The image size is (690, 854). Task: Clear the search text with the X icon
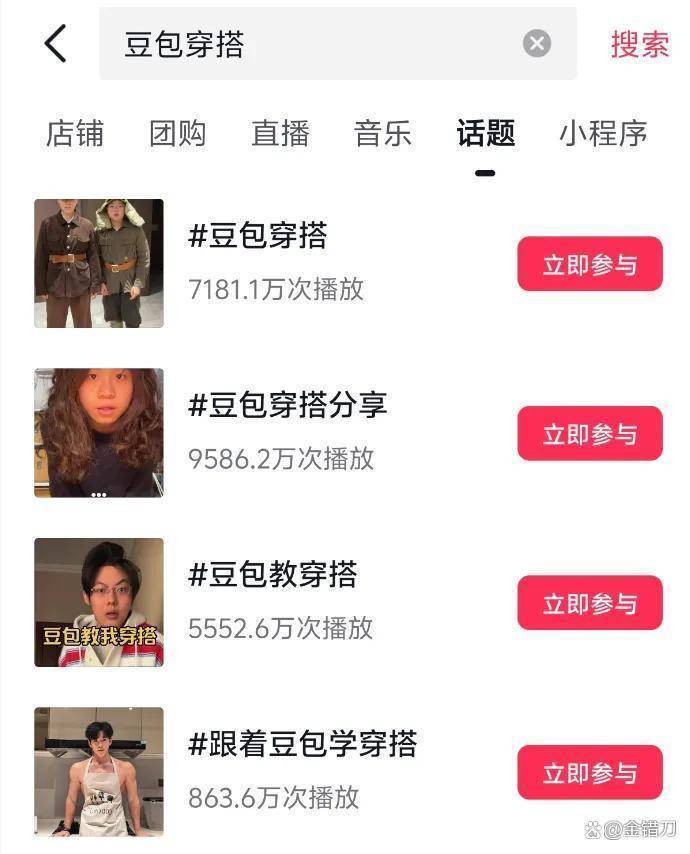coord(537,44)
